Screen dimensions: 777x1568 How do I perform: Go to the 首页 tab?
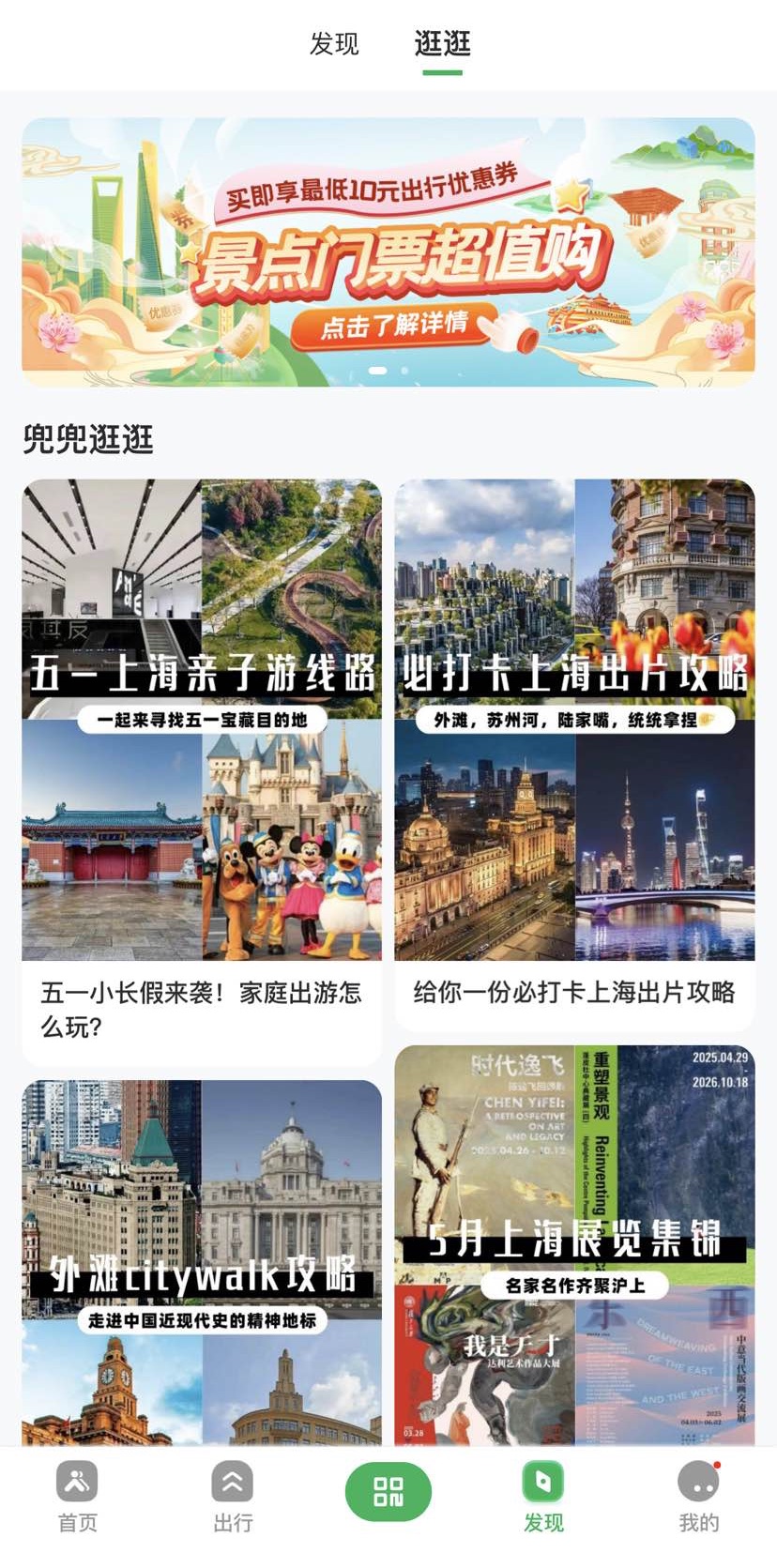click(77, 1497)
